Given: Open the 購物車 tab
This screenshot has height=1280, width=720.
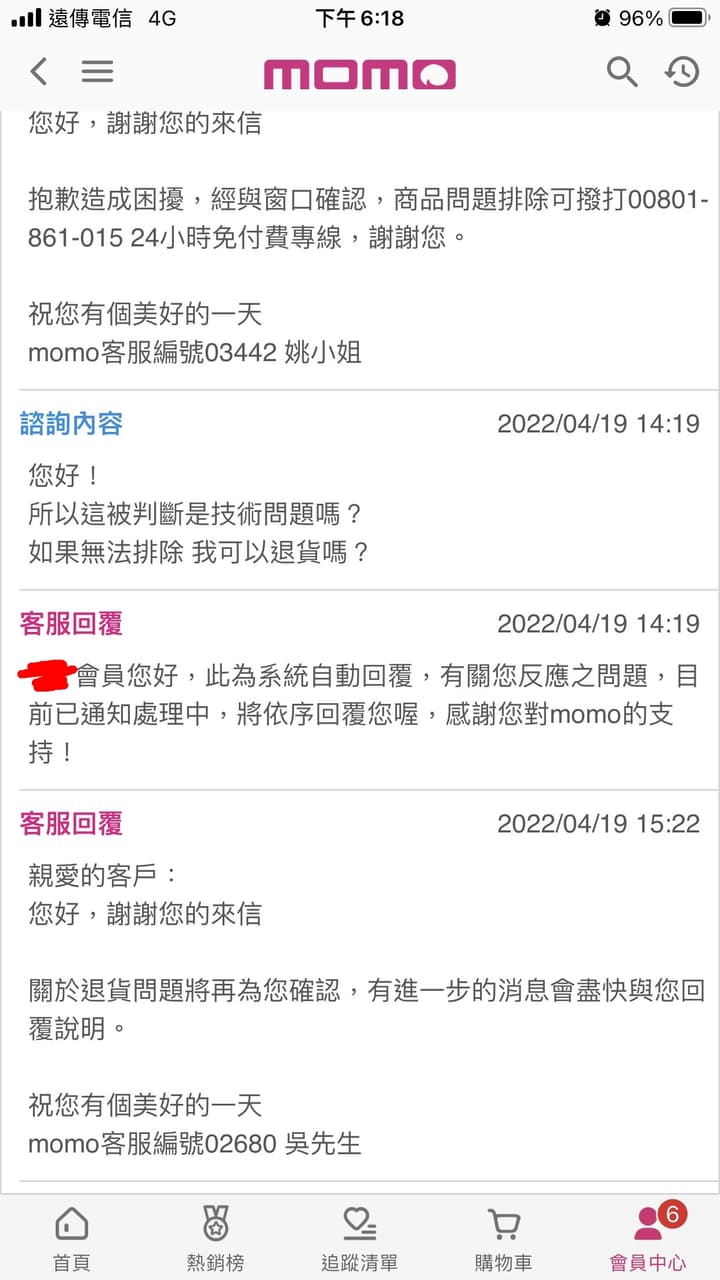Looking at the screenshot, I should (503, 1239).
